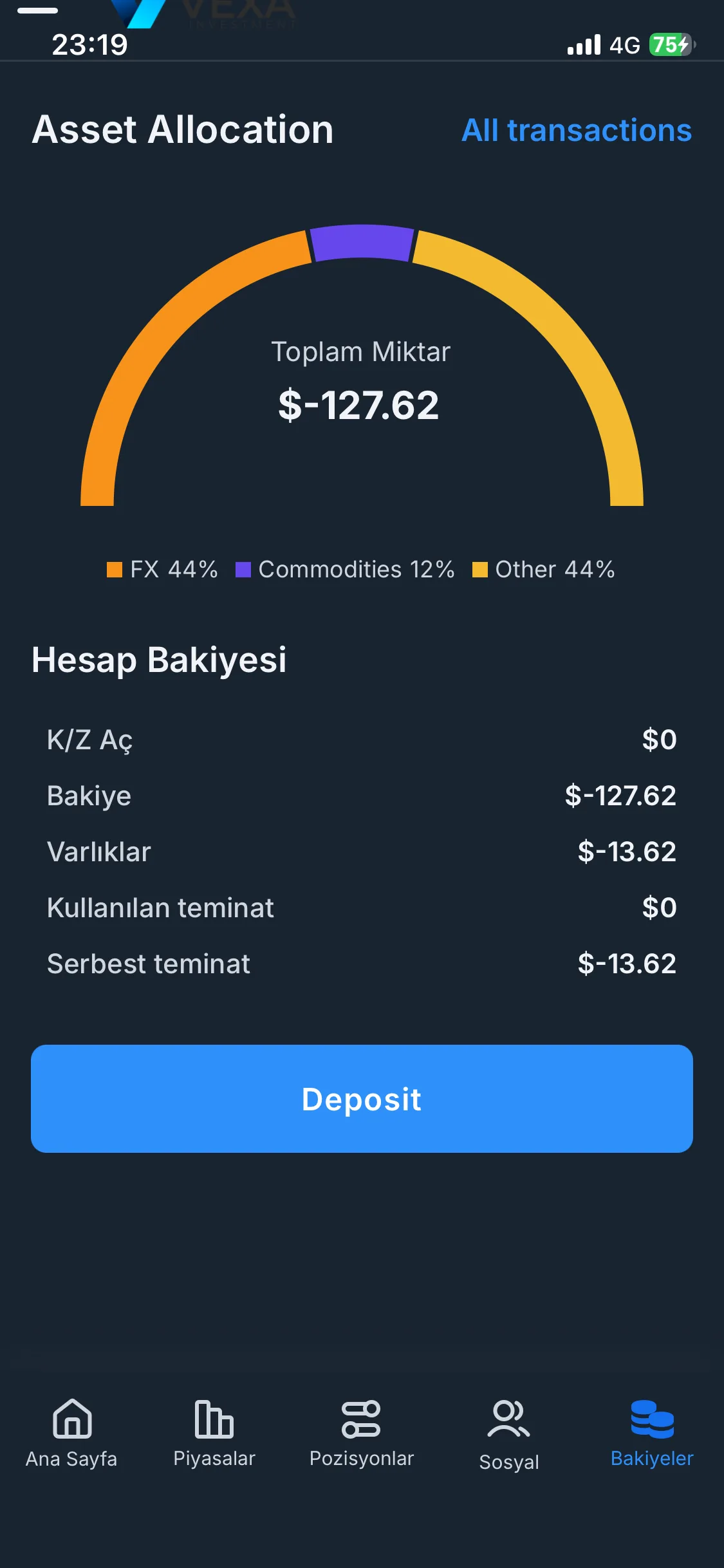Tap the FX 44% legend label

[x=172, y=569]
